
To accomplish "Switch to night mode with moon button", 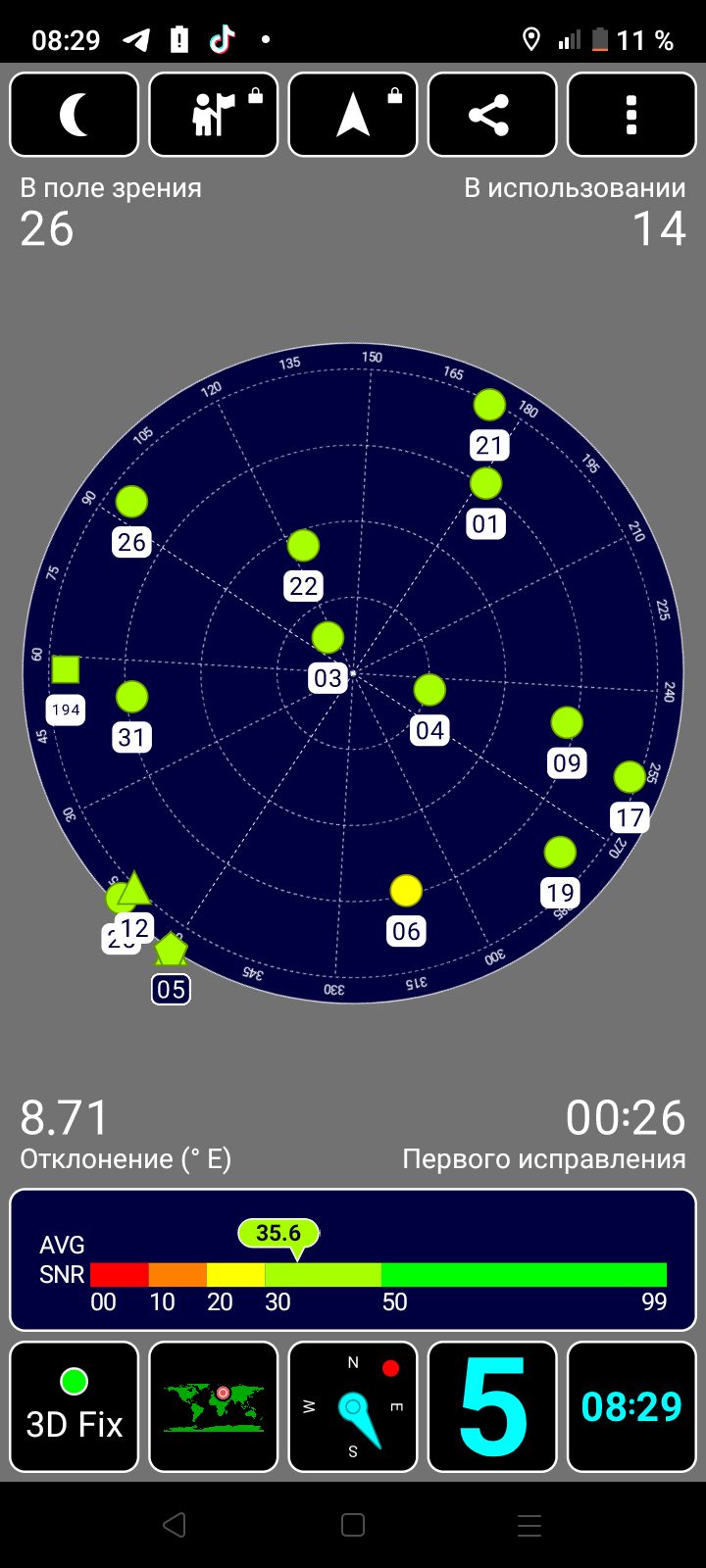I will pyautogui.click(x=75, y=115).
